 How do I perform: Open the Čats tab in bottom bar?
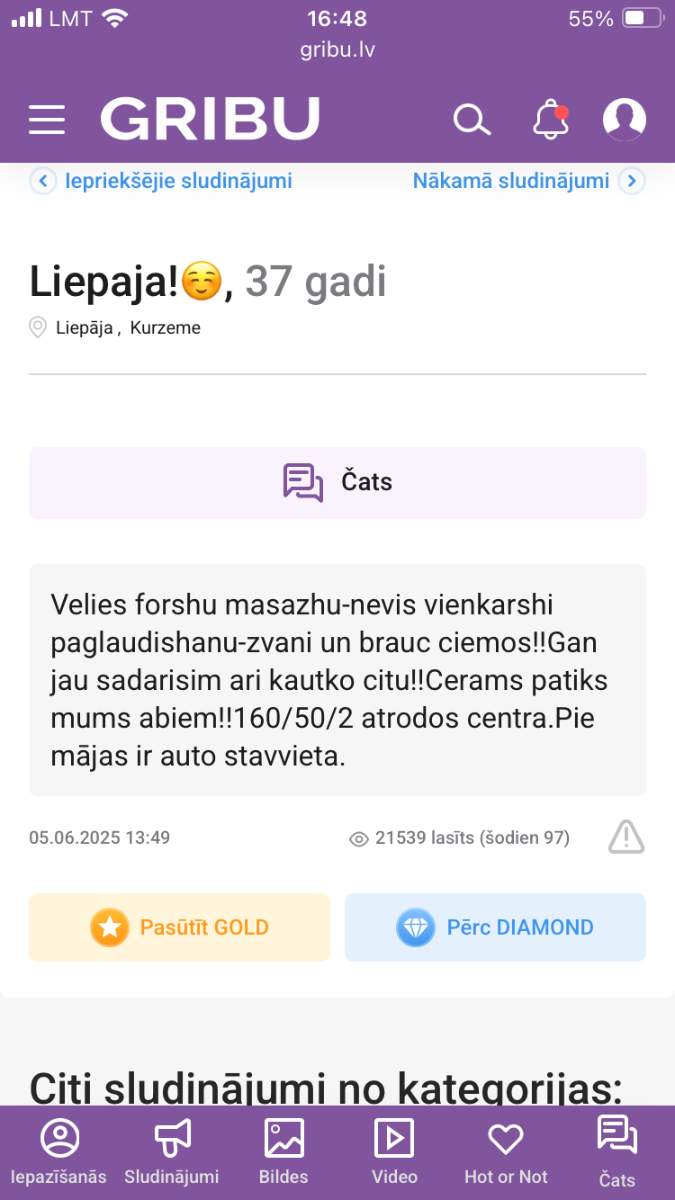coord(617,1152)
